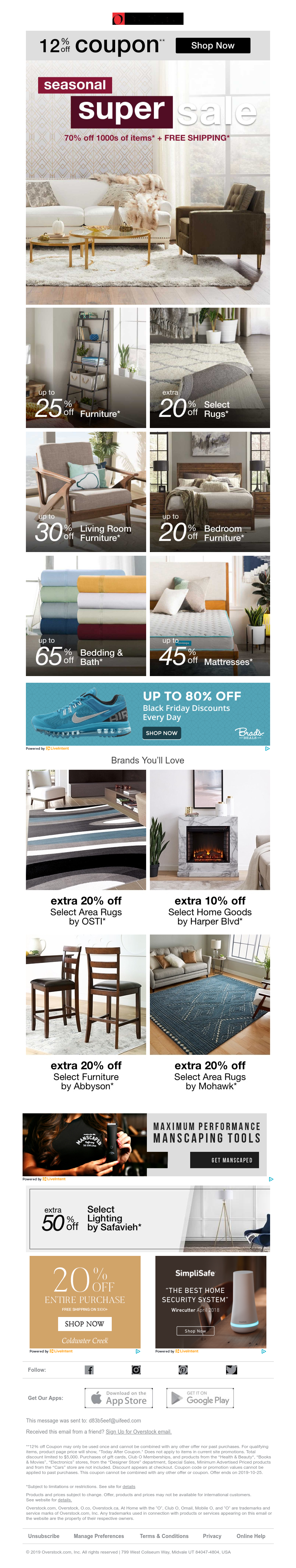
Task: View the Living Room Furniture deal
Action: click(x=86, y=492)
